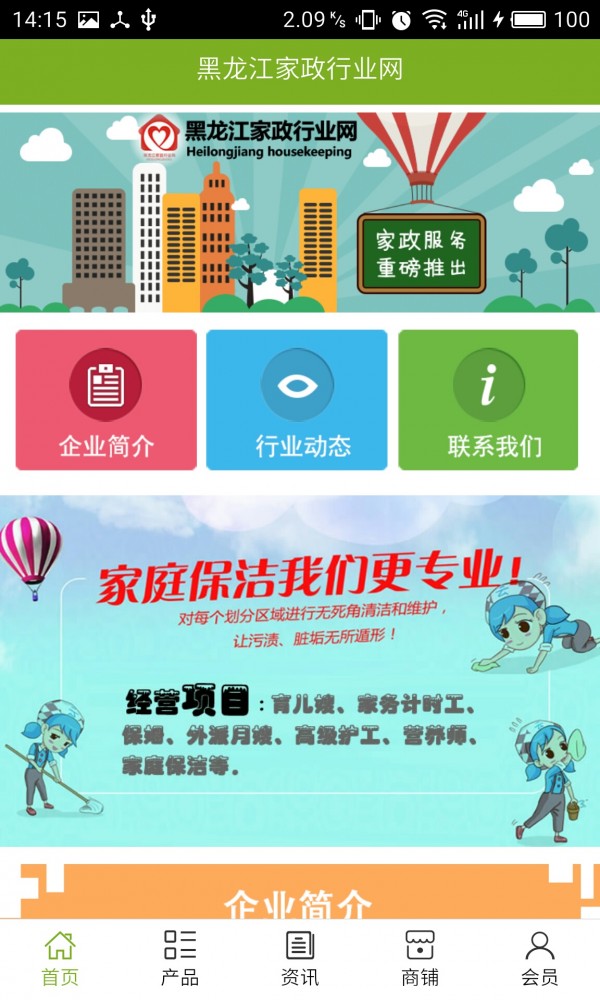Open the 家政服务重磅推出 top banner
Viewport: 600px width, 1000px height.
300,212
